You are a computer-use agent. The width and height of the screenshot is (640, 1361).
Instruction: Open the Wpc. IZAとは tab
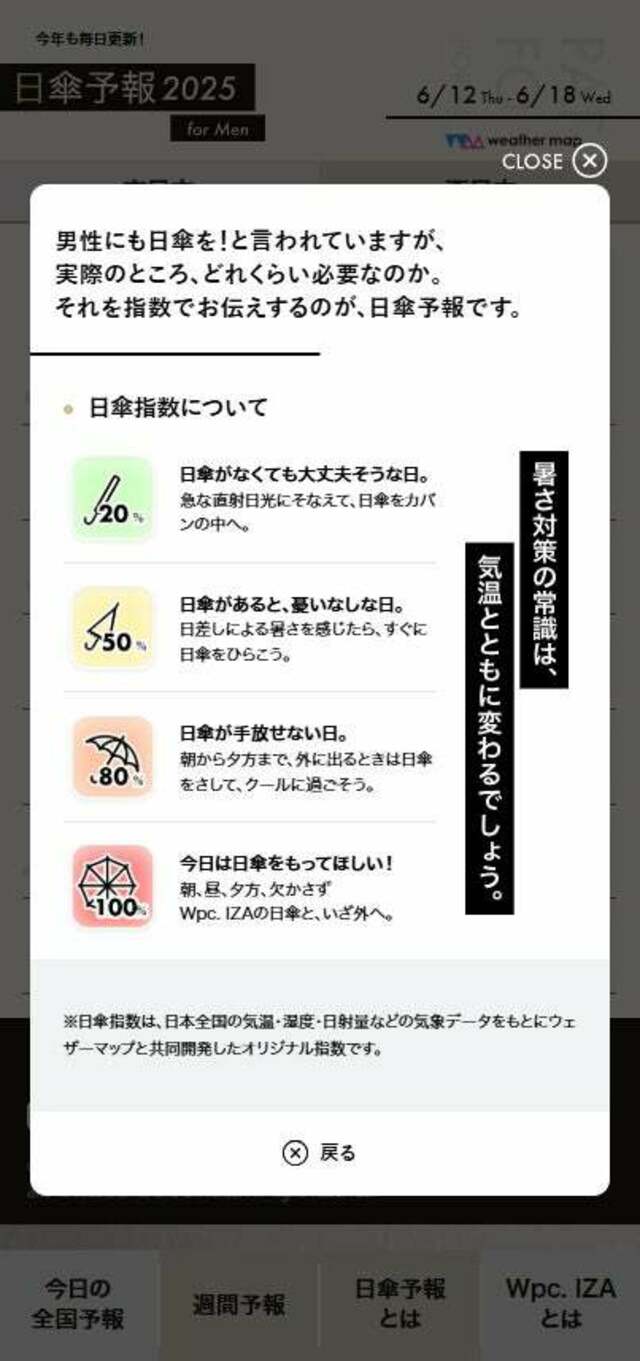click(x=560, y=1304)
